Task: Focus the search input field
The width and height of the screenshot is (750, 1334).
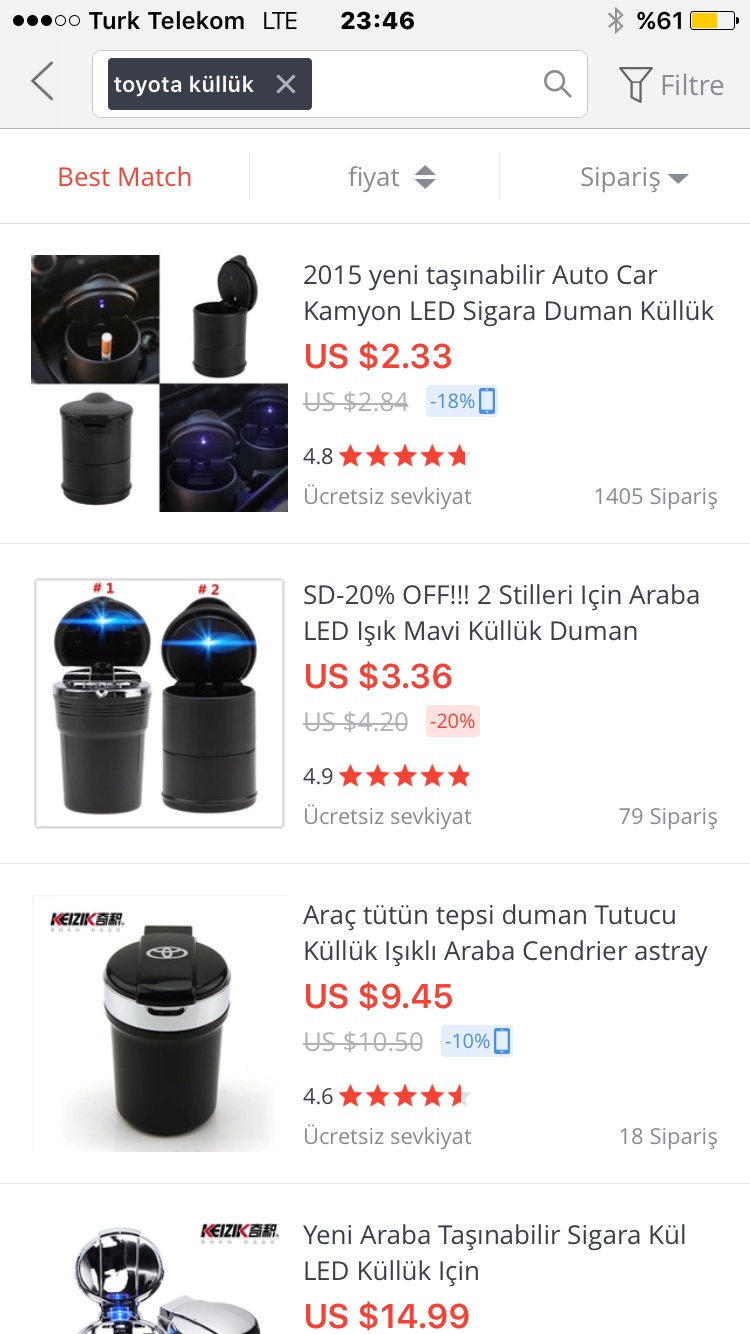Action: 425,84
